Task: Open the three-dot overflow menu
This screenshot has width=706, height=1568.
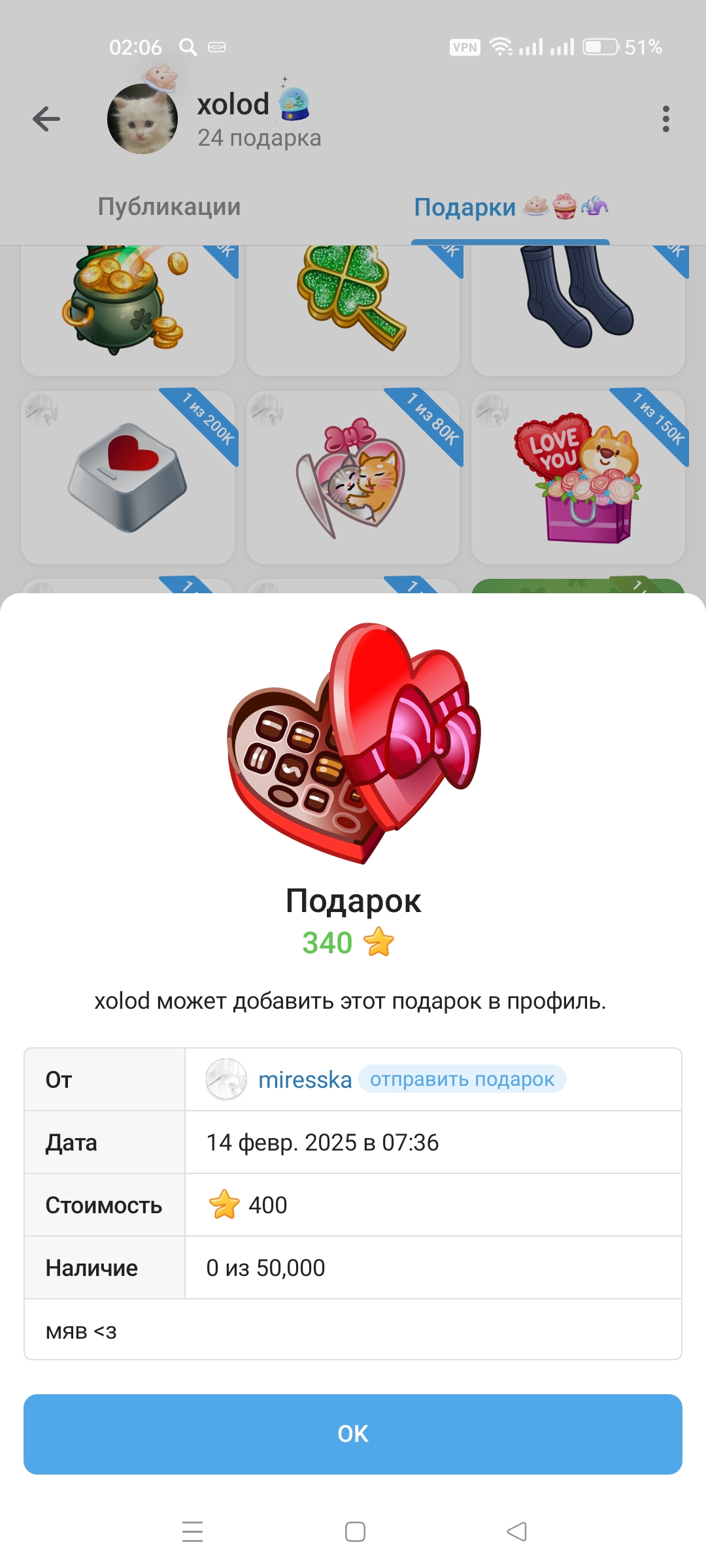Action: pos(665,119)
